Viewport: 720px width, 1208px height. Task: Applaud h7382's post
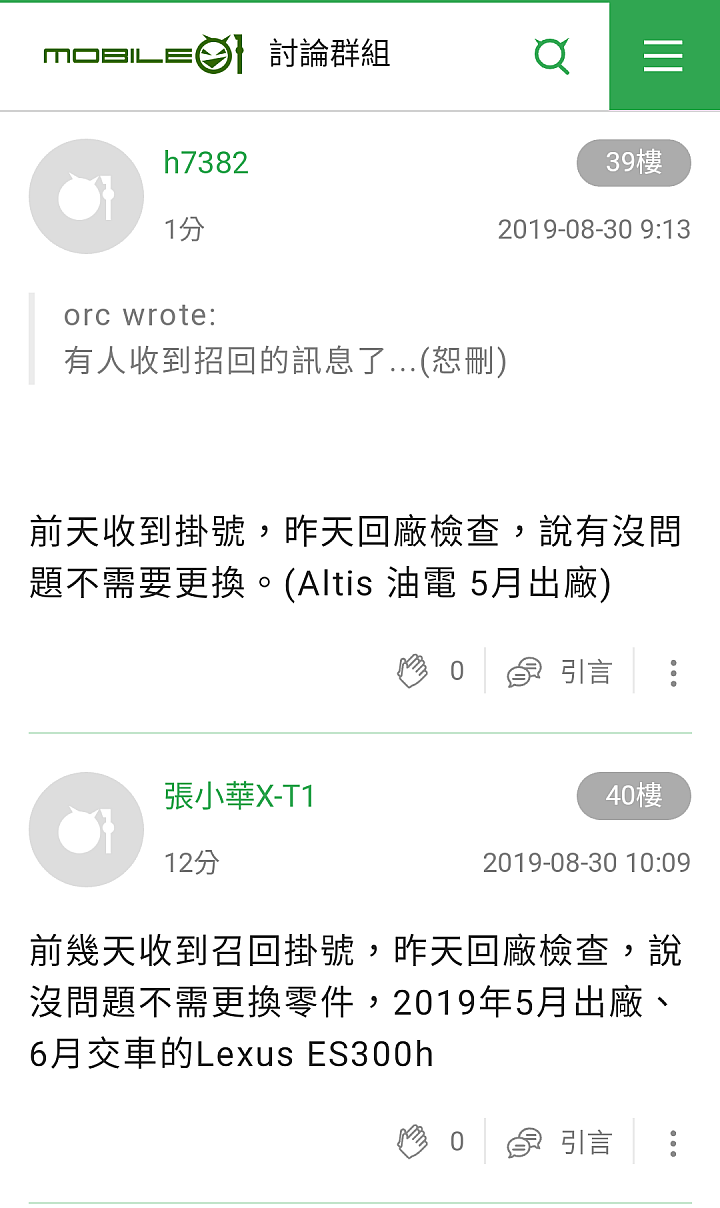click(413, 671)
